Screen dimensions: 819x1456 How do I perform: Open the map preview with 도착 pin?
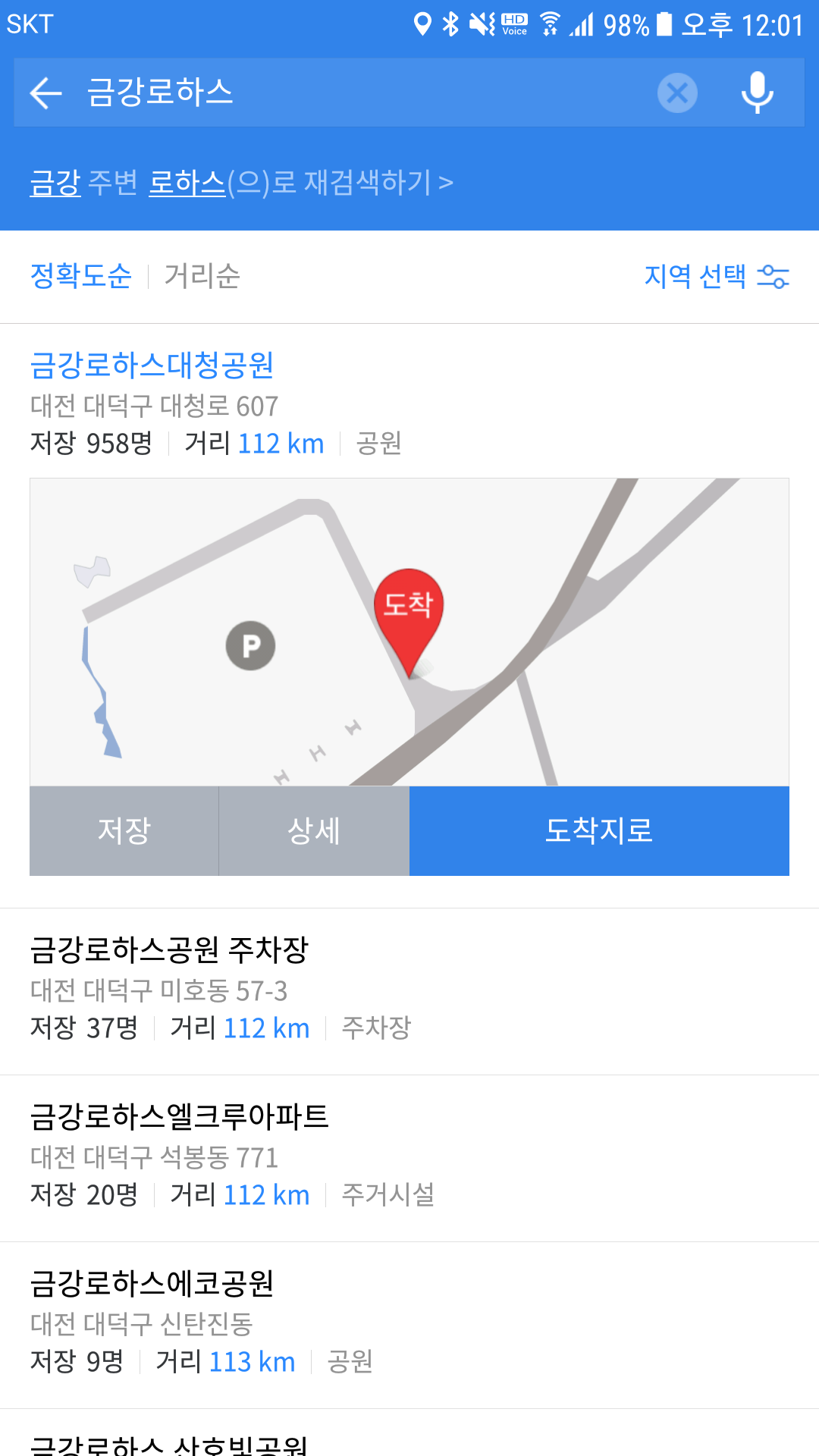click(409, 632)
